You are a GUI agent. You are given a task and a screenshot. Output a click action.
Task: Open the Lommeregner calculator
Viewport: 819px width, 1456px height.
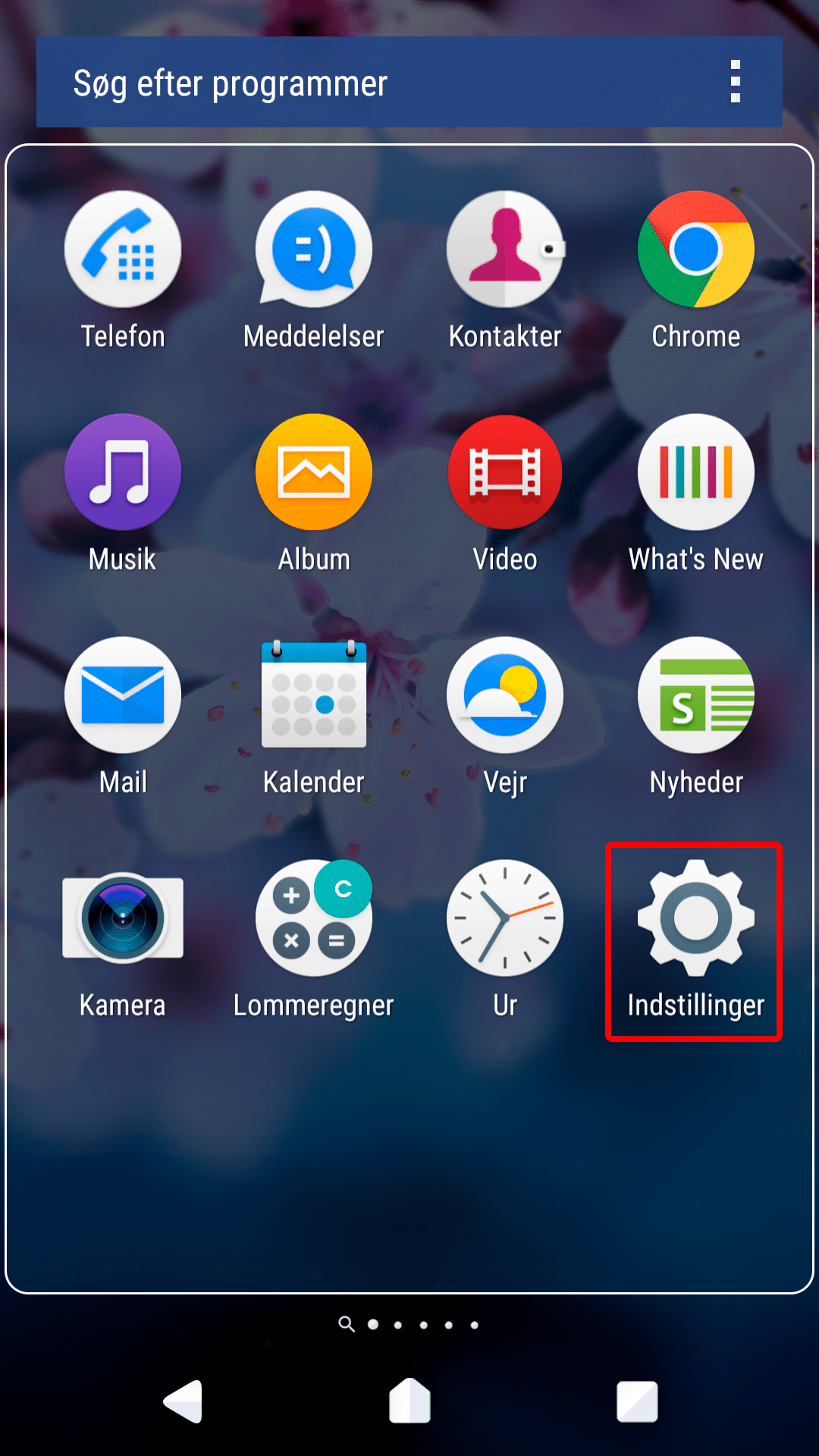tap(314, 918)
